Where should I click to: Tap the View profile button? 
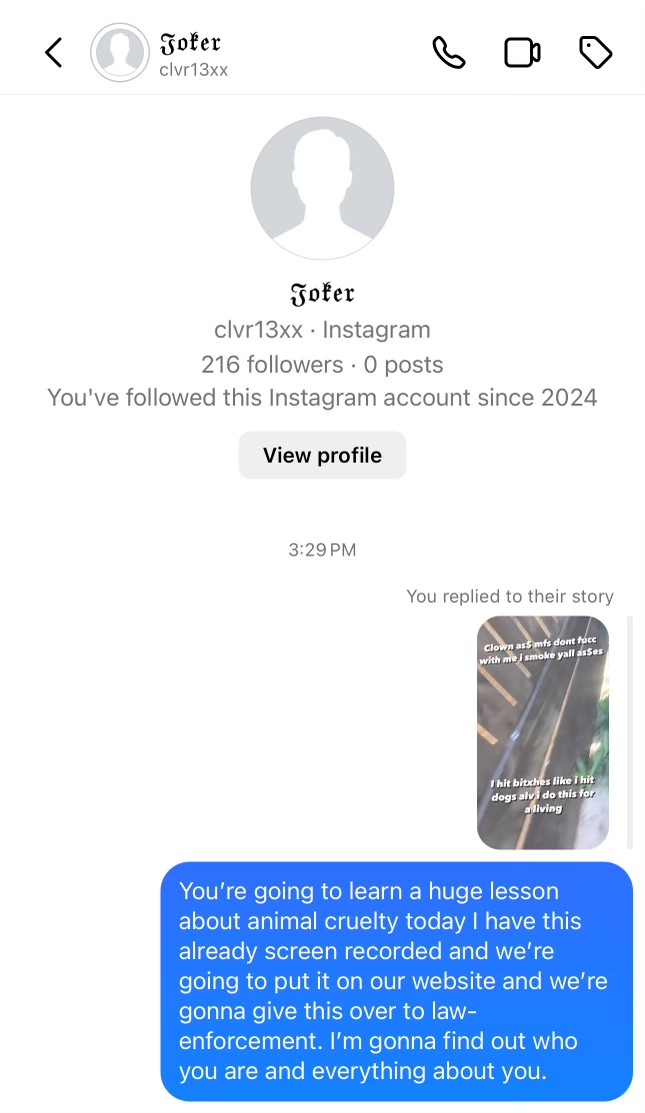[322, 455]
